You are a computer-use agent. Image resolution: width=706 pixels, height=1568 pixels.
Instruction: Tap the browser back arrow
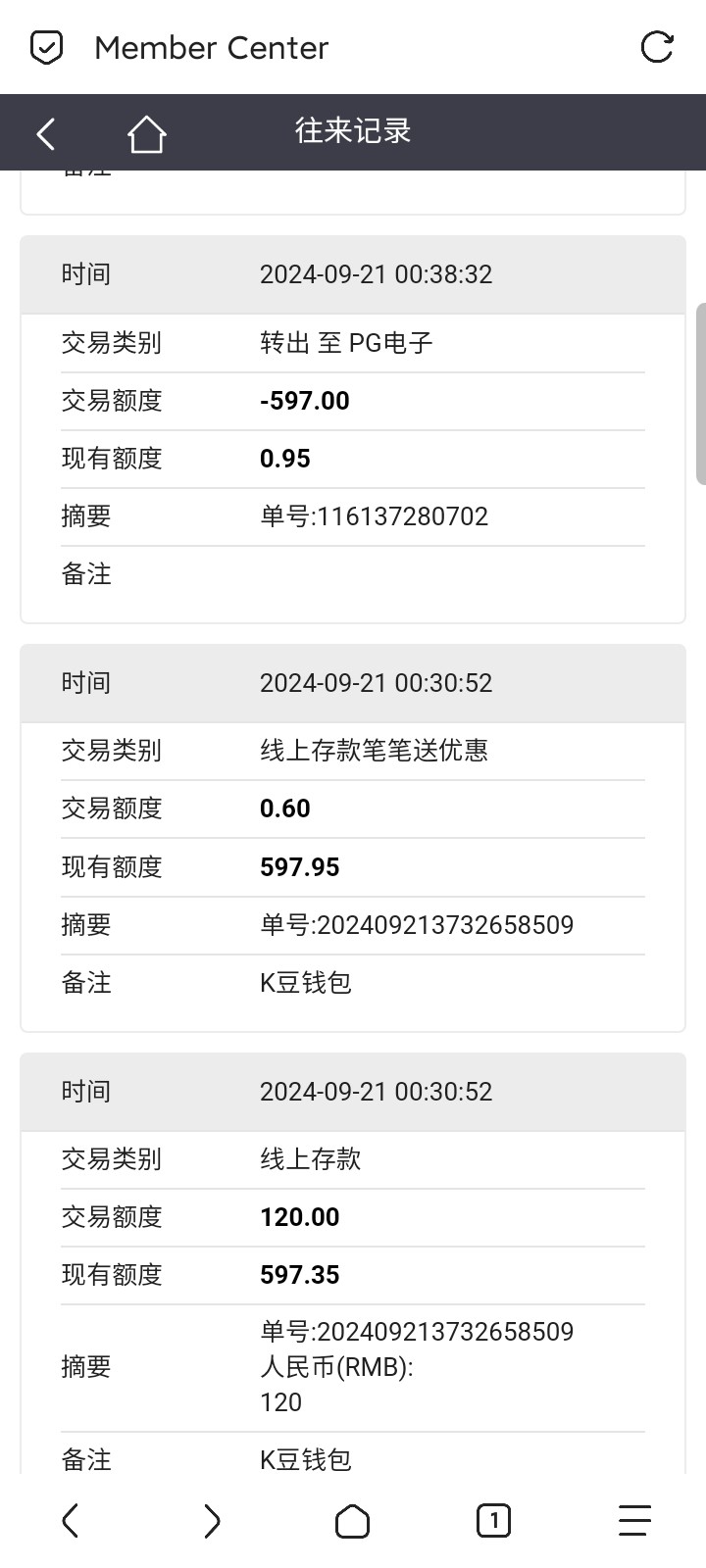click(71, 1521)
